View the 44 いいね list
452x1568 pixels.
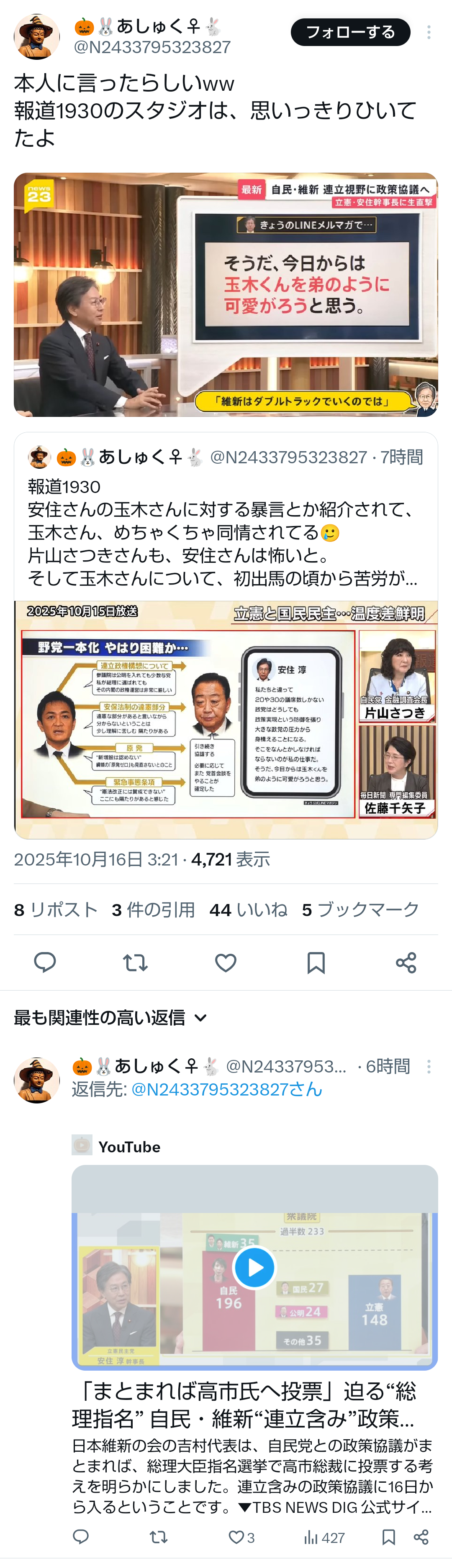(x=248, y=909)
